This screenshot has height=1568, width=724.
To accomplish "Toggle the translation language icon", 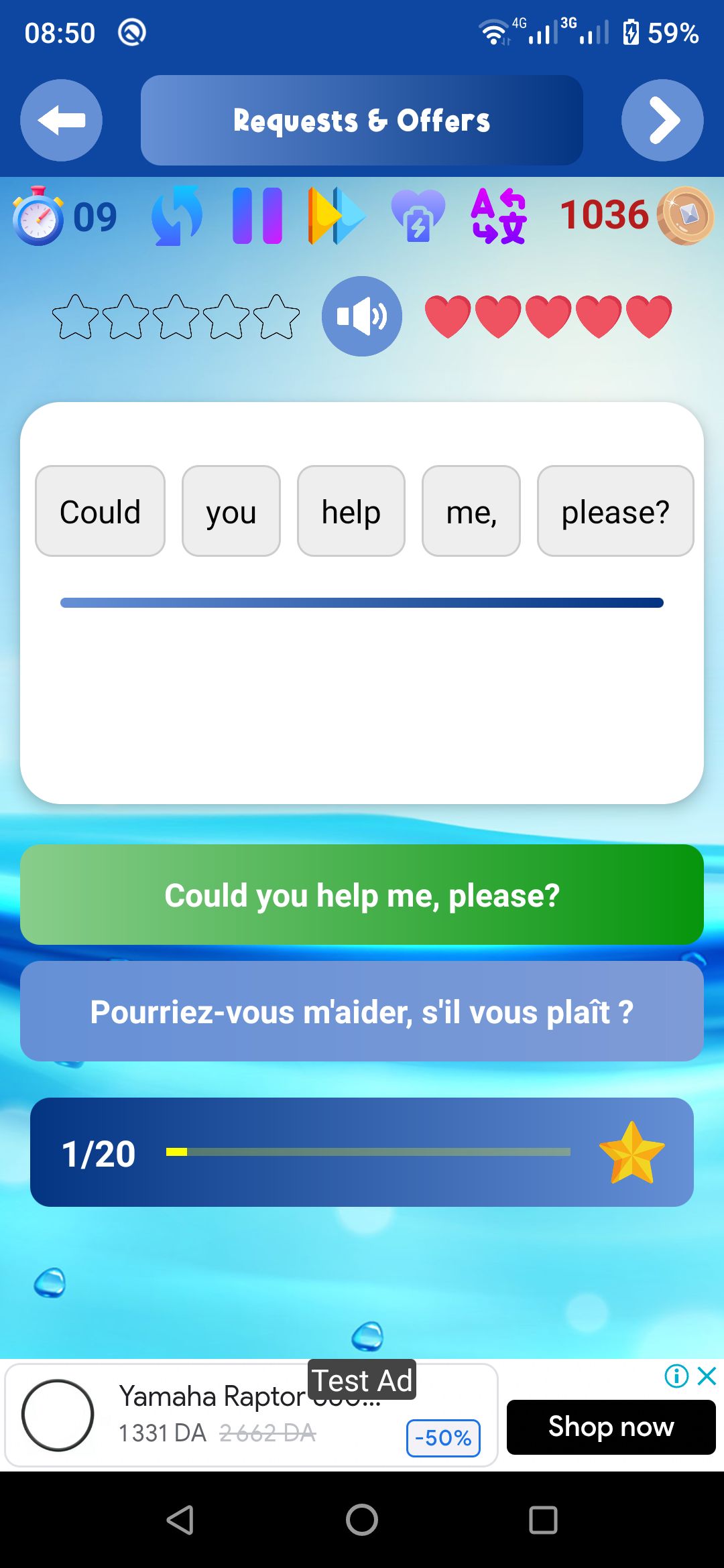I will click(x=499, y=216).
